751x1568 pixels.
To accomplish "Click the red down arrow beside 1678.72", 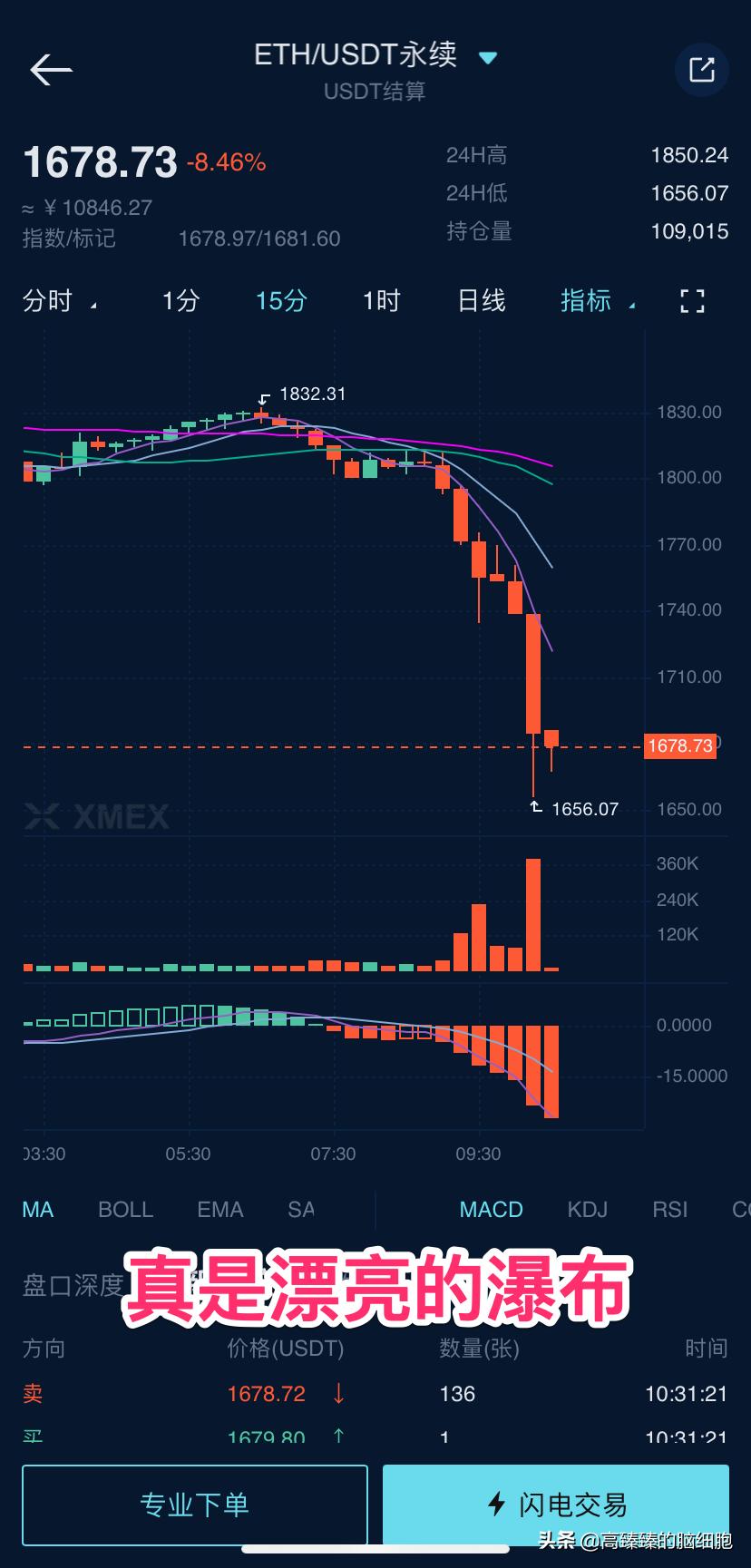I will pos(339,1394).
